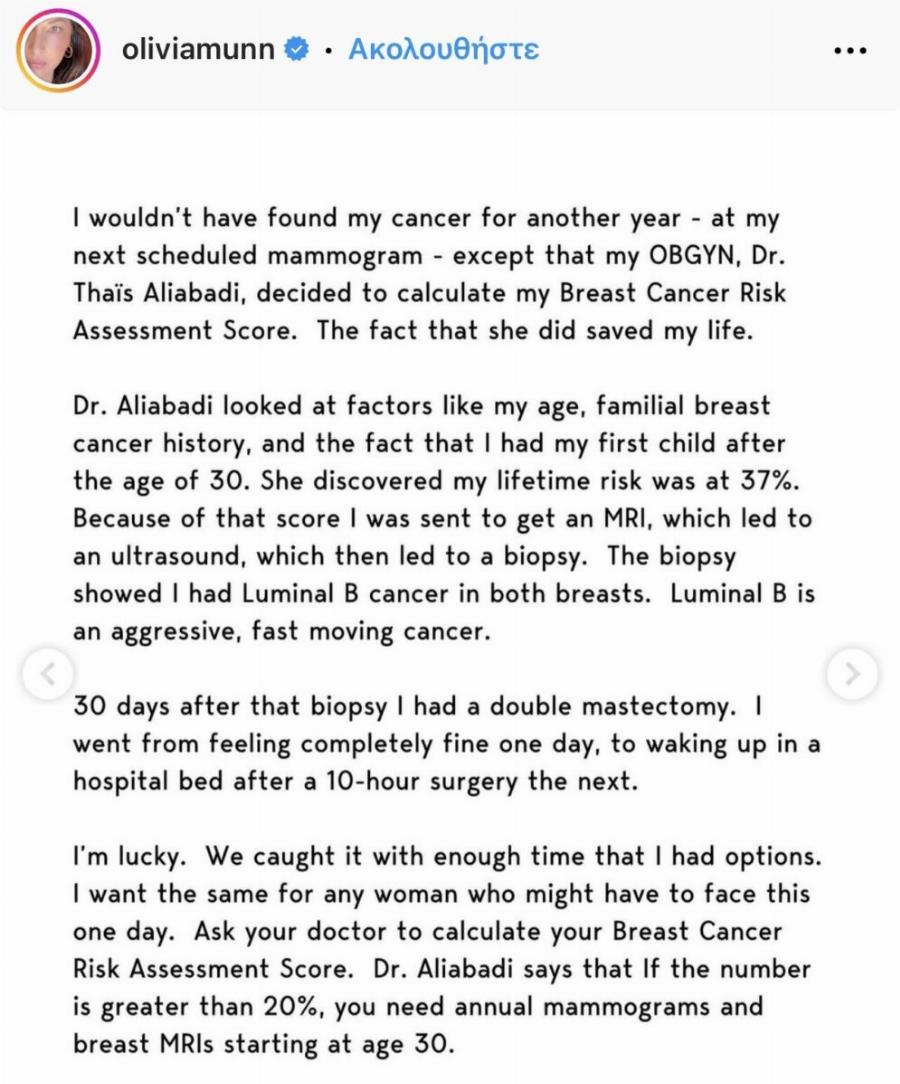Follow the account via Ακολουθήστε
Viewport: 900px width, 1084px height.
(x=443, y=49)
